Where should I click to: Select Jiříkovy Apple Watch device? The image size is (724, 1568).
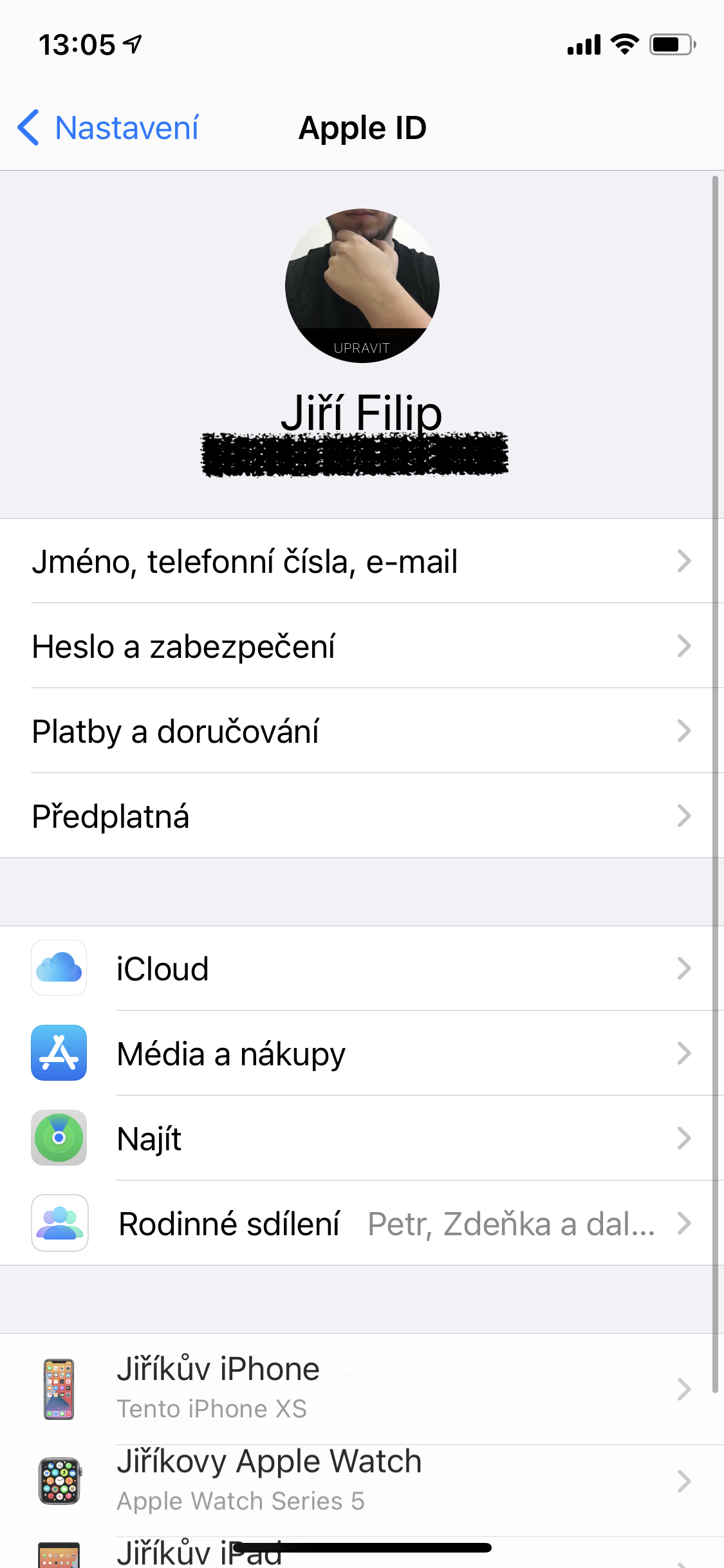(x=360, y=1480)
